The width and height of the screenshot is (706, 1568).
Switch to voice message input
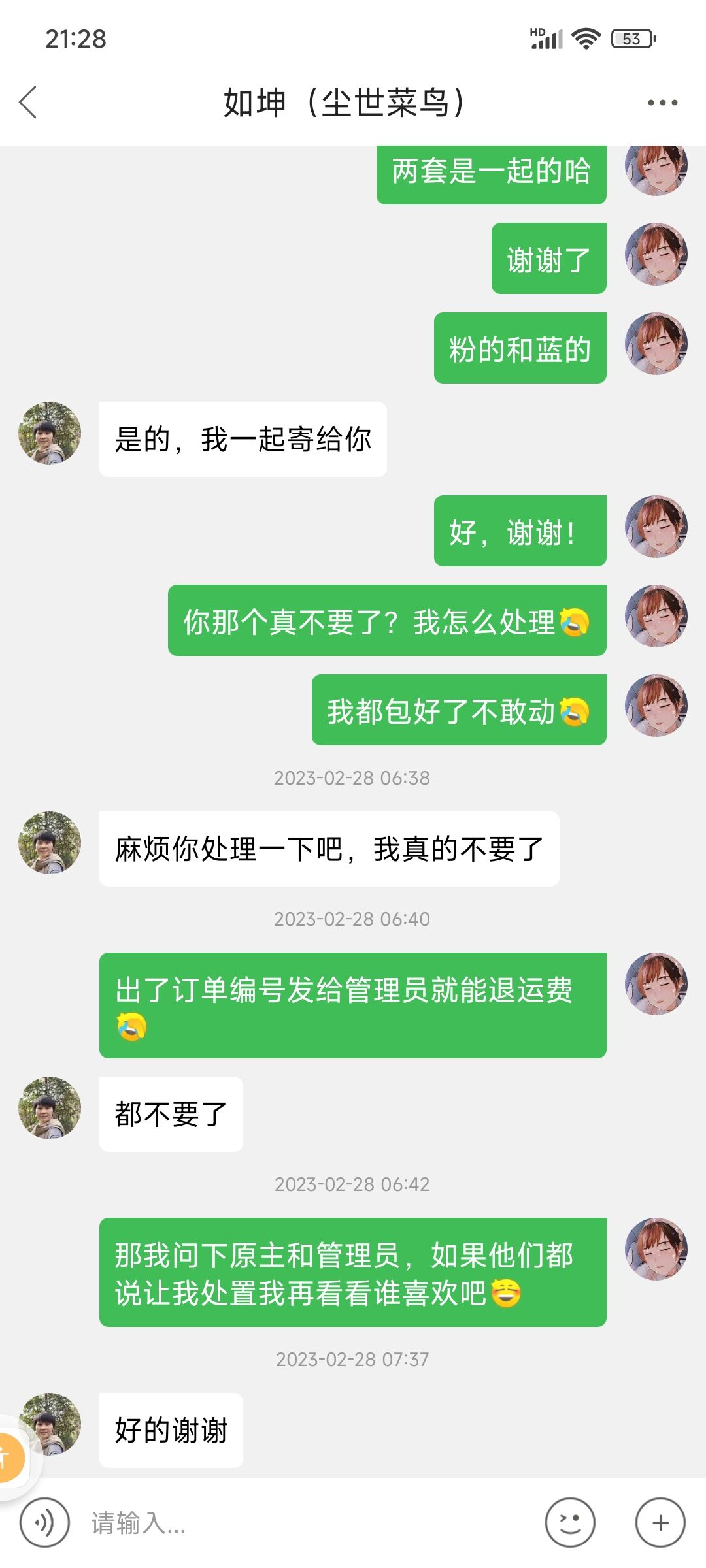[x=44, y=1523]
